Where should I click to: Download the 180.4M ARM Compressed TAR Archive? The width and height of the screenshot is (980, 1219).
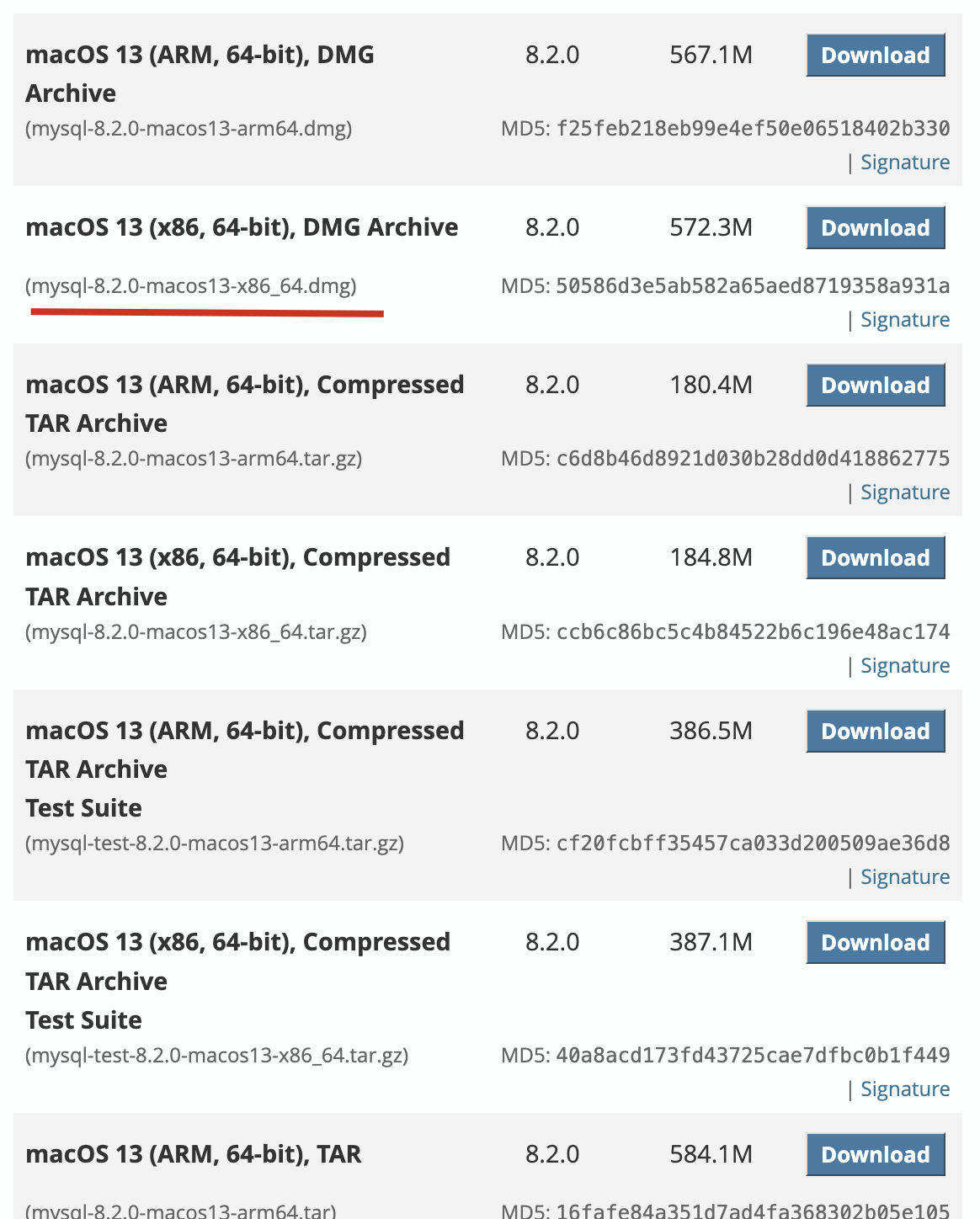point(875,386)
